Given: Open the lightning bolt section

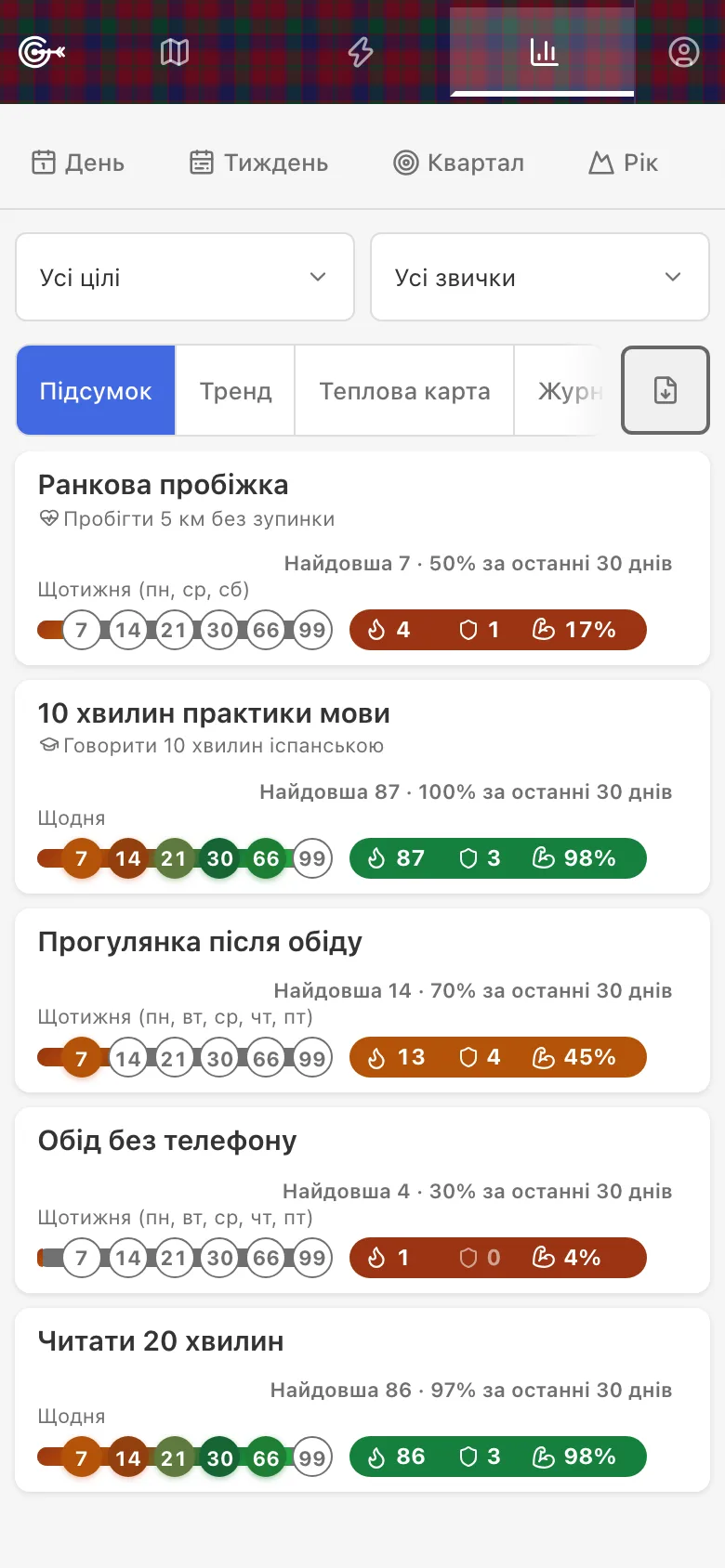Looking at the screenshot, I should pos(361,52).
